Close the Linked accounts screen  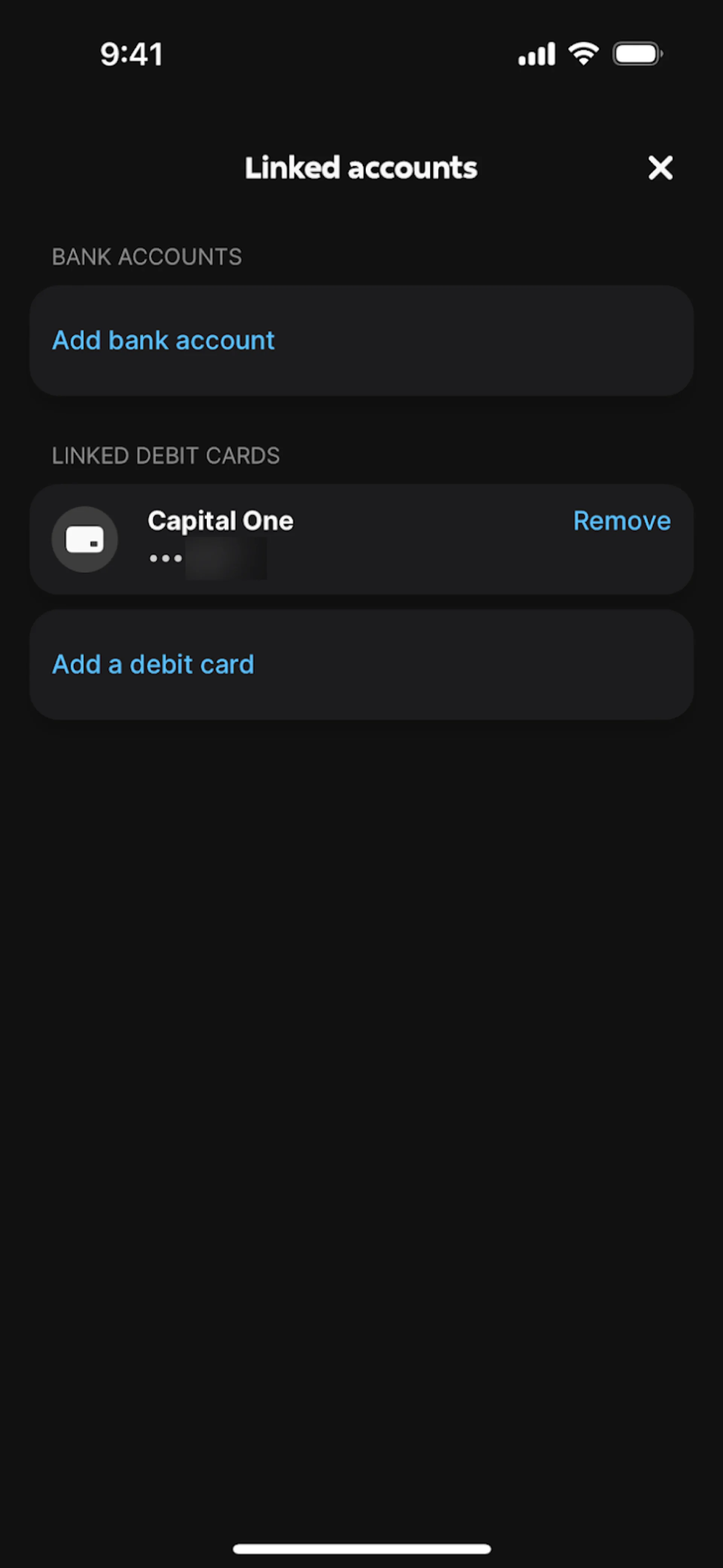click(660, 167)
